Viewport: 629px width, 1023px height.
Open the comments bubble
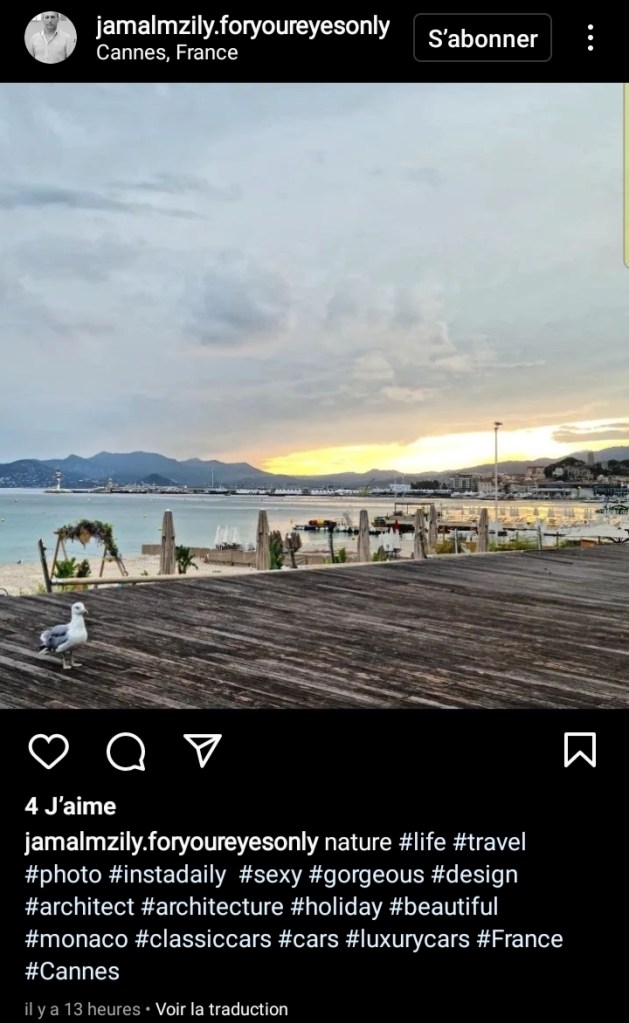tap(126, 750)
